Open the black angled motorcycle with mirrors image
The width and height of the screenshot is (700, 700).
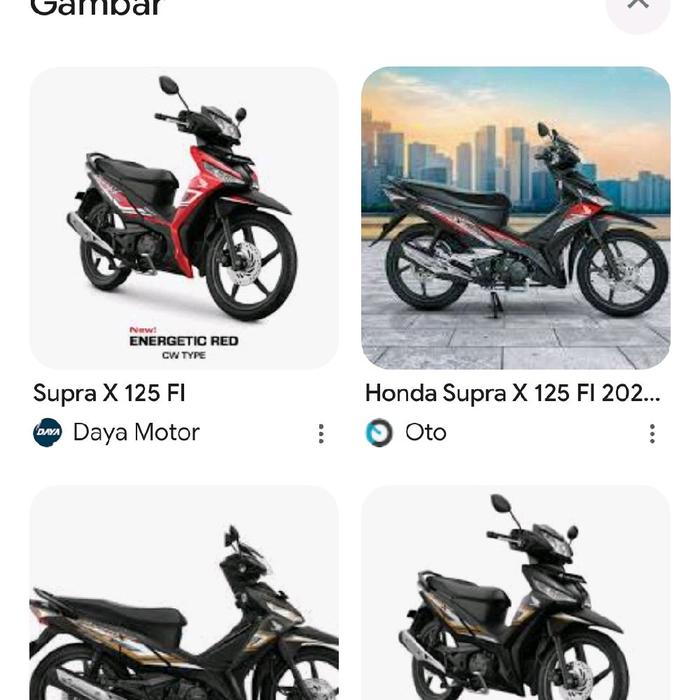click(515, 600)
